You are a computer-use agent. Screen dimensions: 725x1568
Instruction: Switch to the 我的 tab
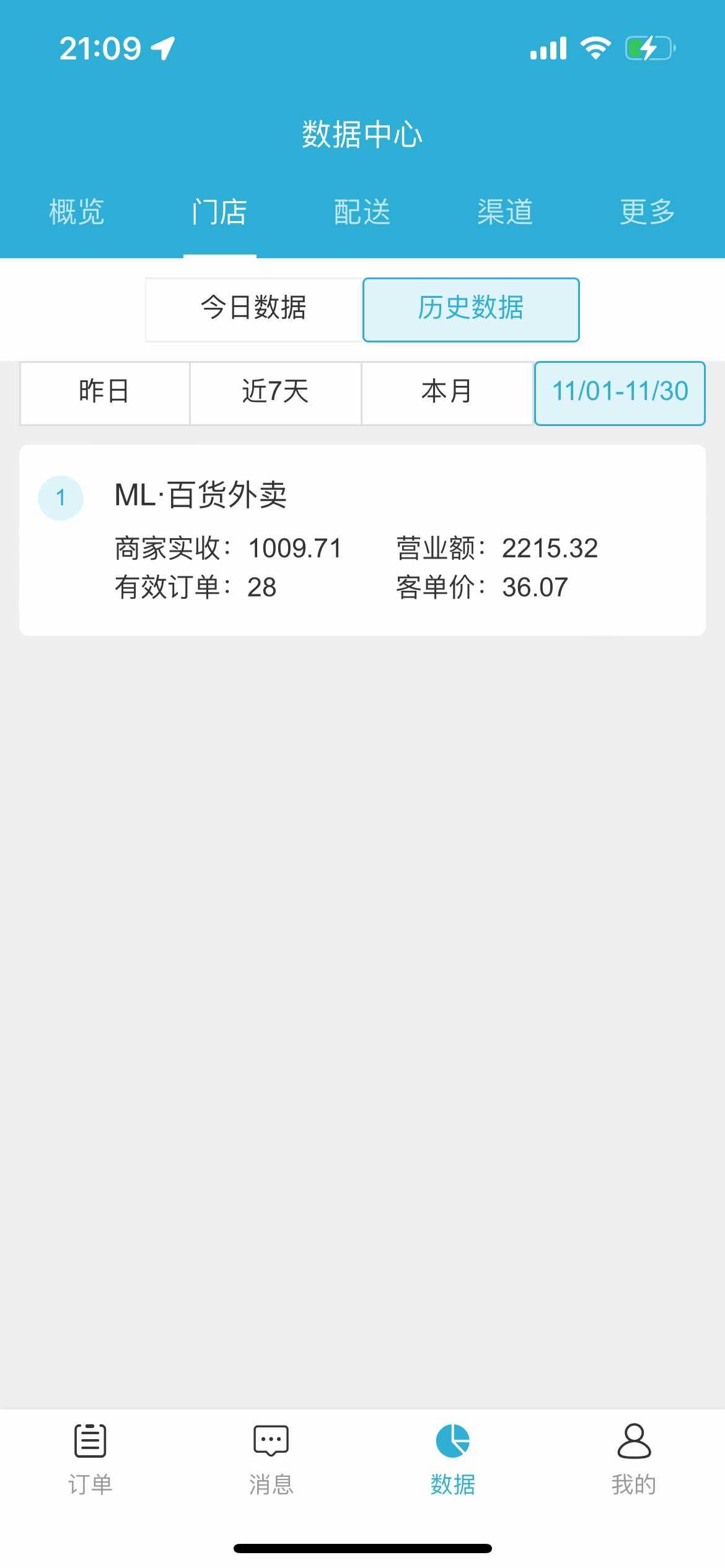[x=634, y=1458]
